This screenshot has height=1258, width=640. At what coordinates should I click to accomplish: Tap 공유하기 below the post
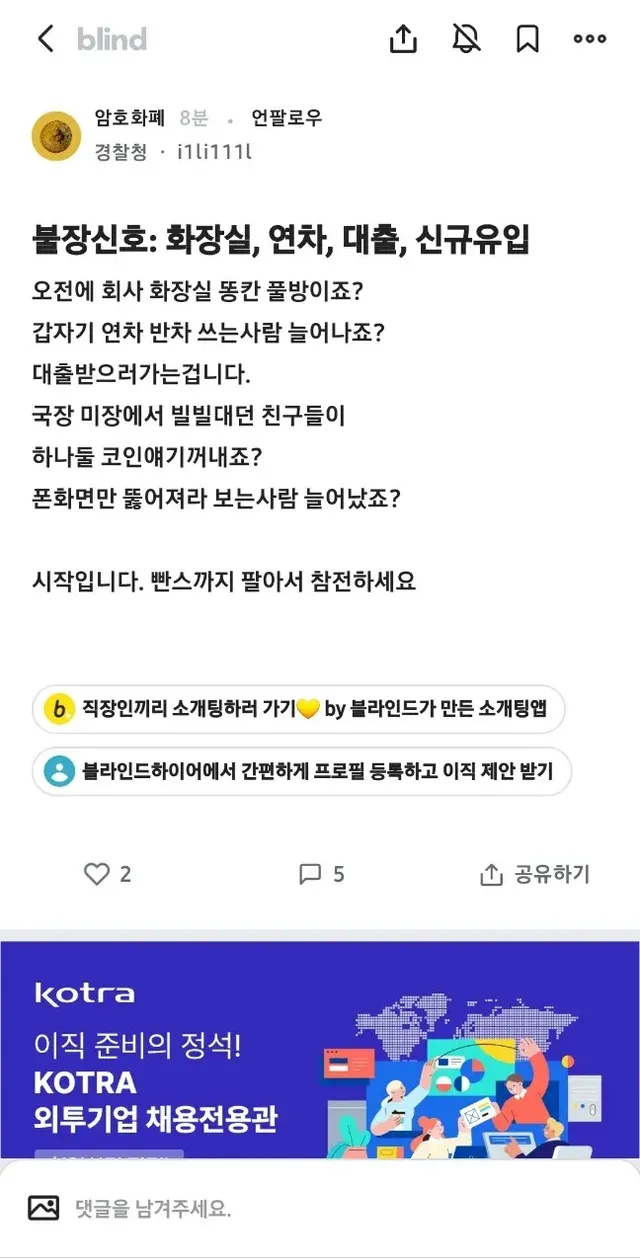click(x=535, y=874)
